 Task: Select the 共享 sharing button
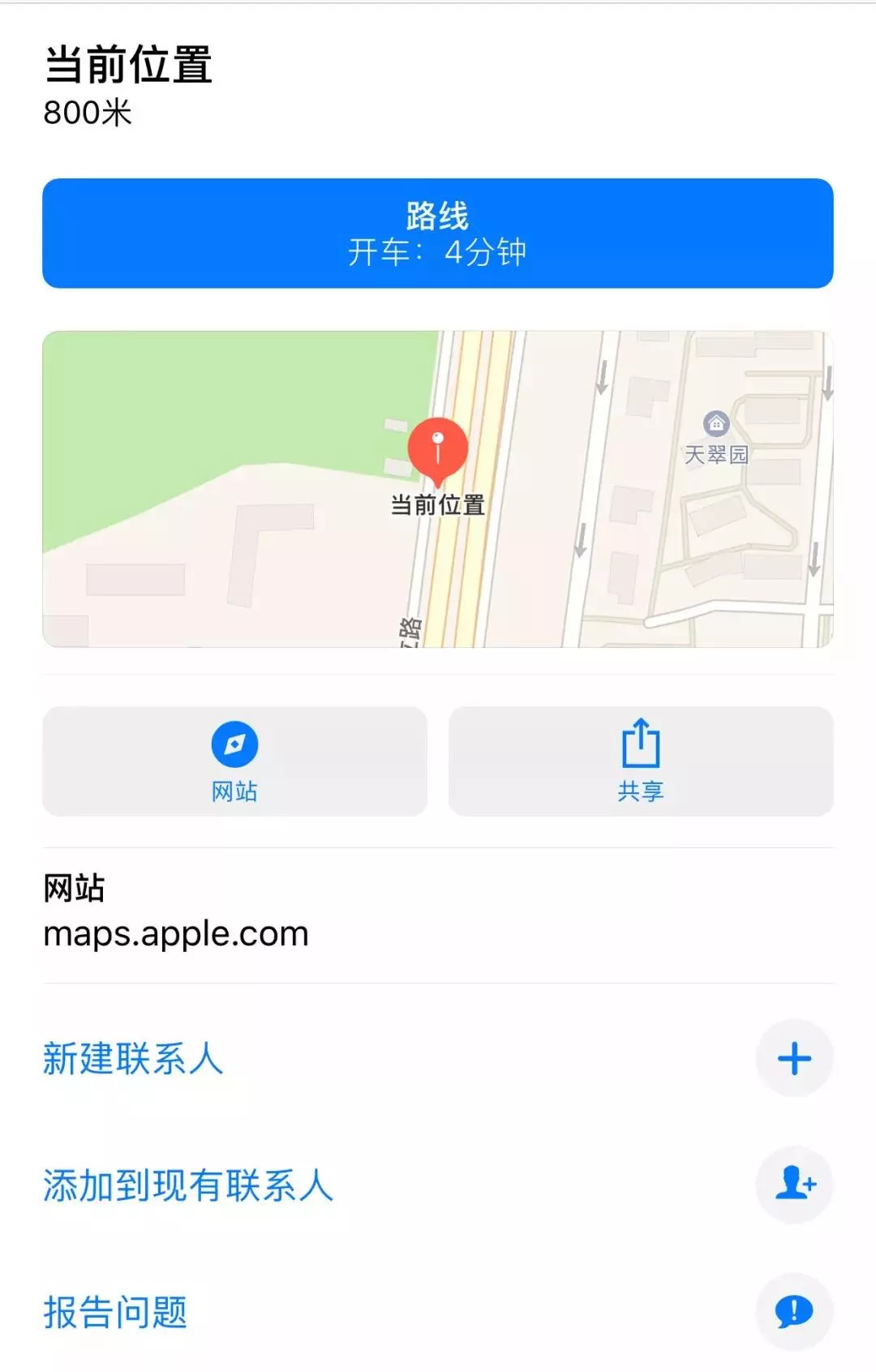point(641,761)
